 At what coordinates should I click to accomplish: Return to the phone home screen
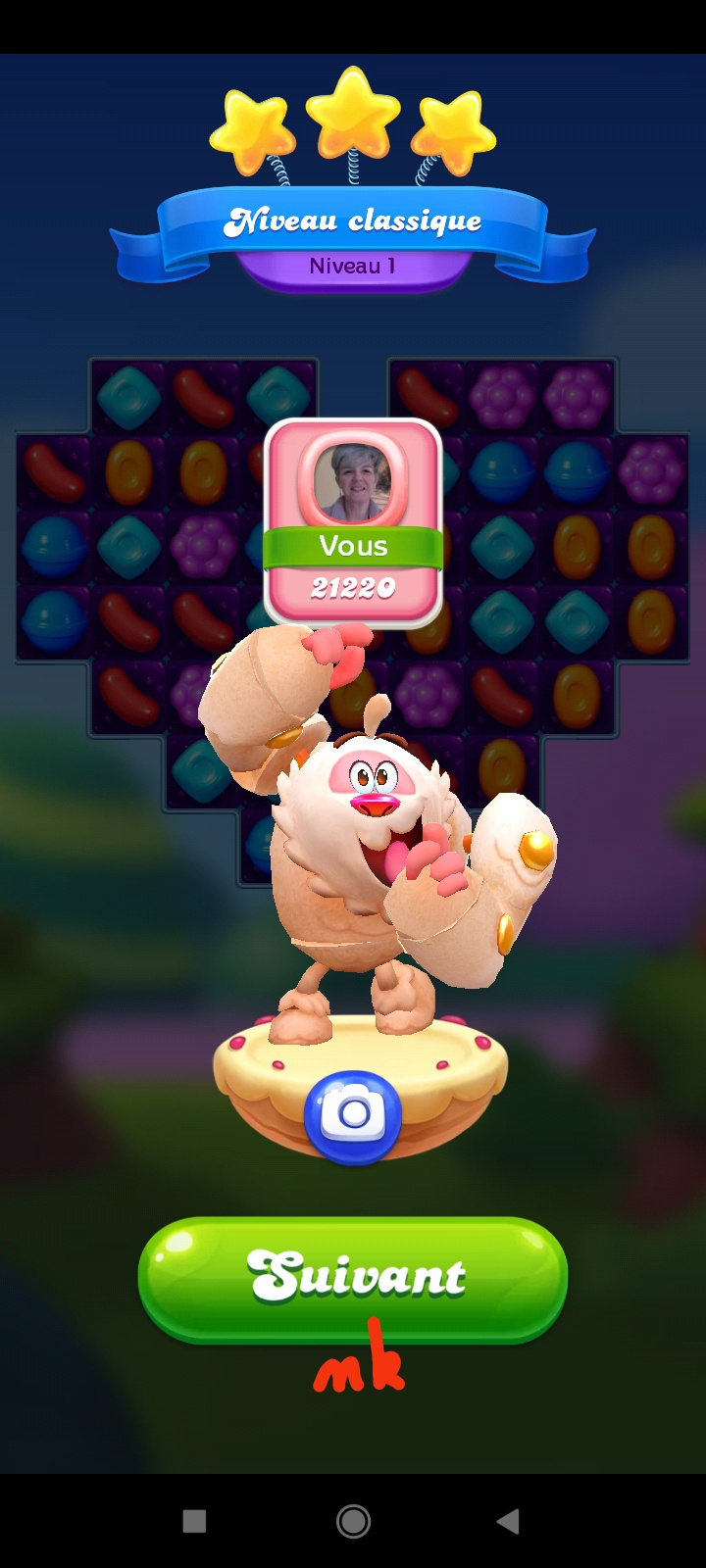353,1521
